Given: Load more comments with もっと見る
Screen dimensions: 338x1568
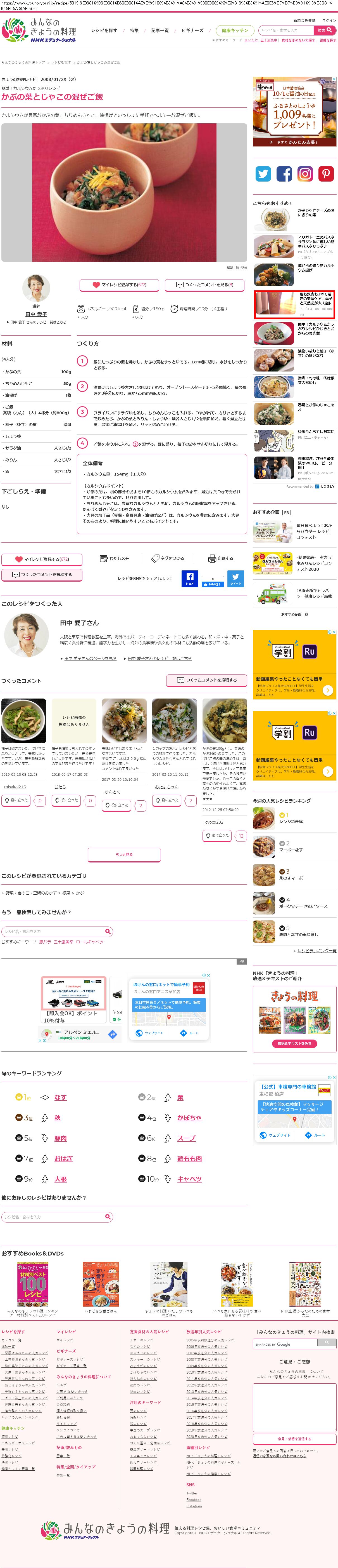Looking at the screenshot, I should (124, 854).
